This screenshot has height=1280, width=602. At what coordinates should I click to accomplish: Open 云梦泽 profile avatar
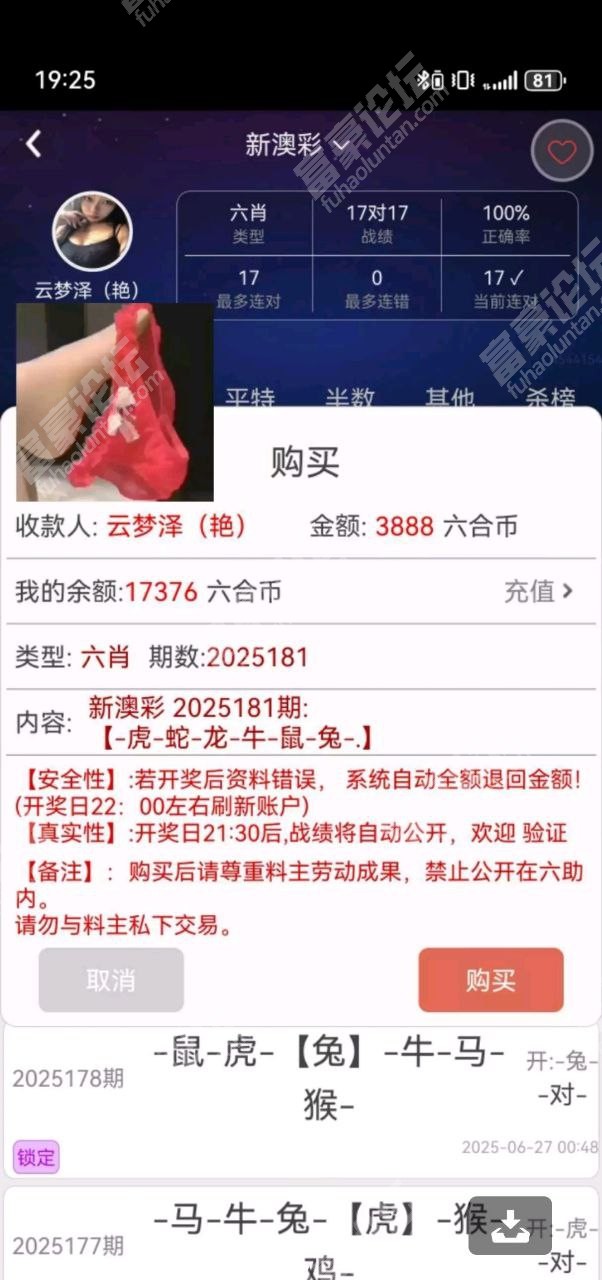pos(91,231)
